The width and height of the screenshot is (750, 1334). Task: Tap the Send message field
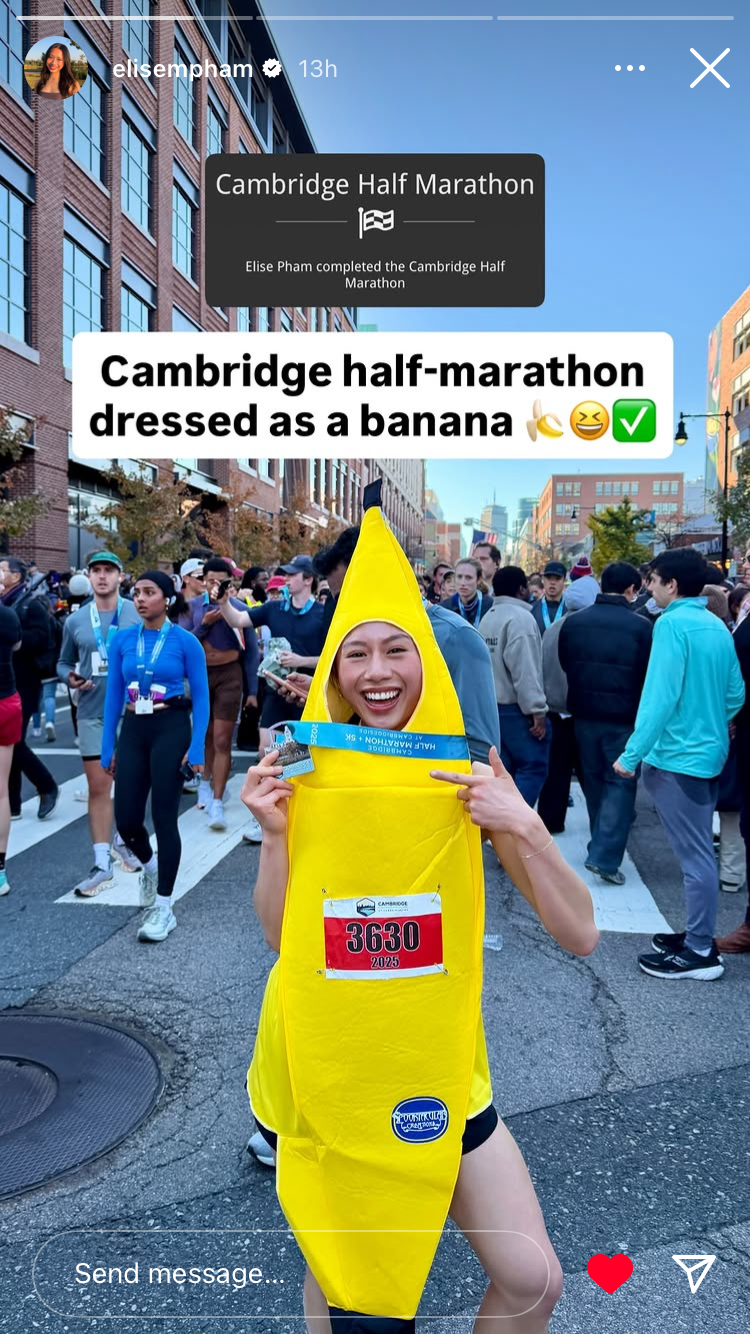click(x=290, y=1273)
